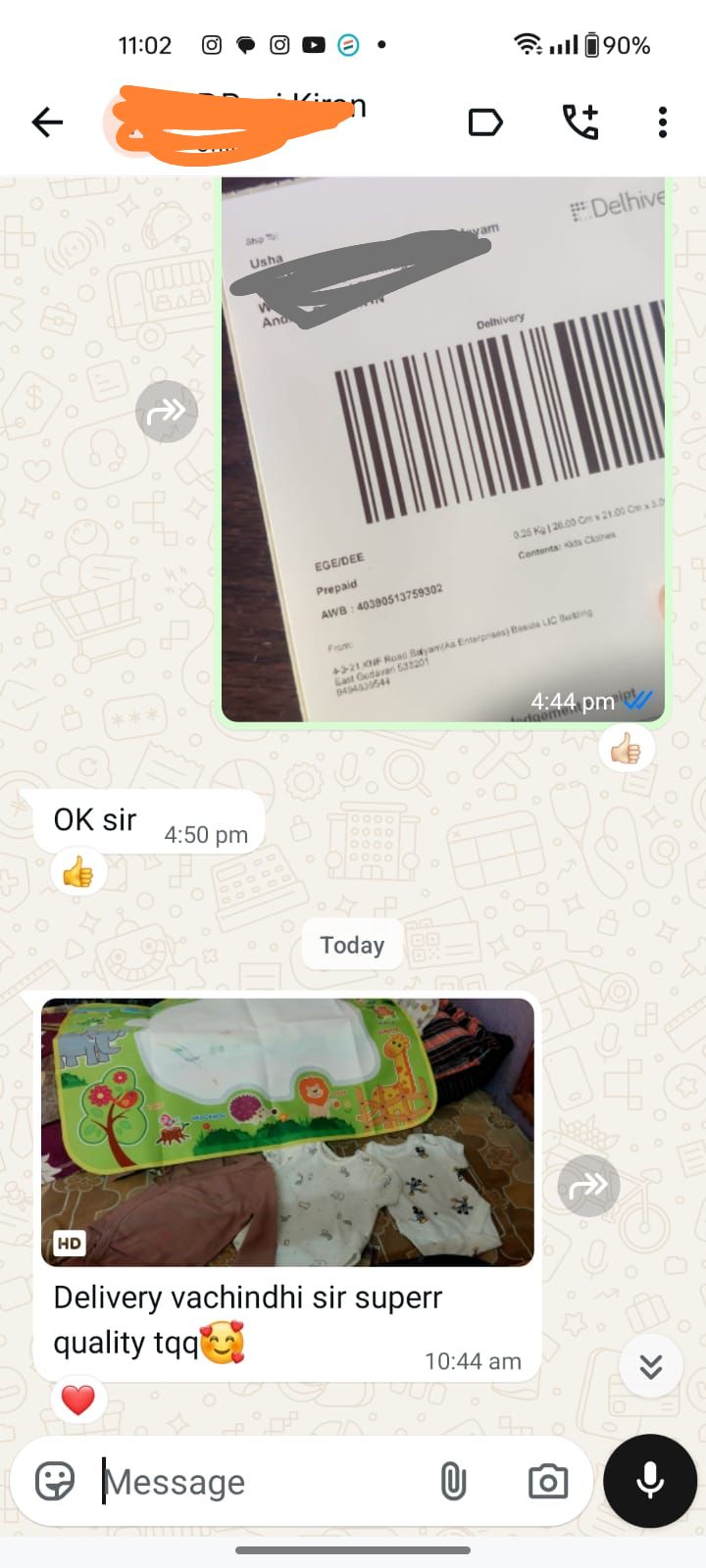The image size is (706, 1568).
Task: Forward the kids clothes photo
Action: [588, 1186]
